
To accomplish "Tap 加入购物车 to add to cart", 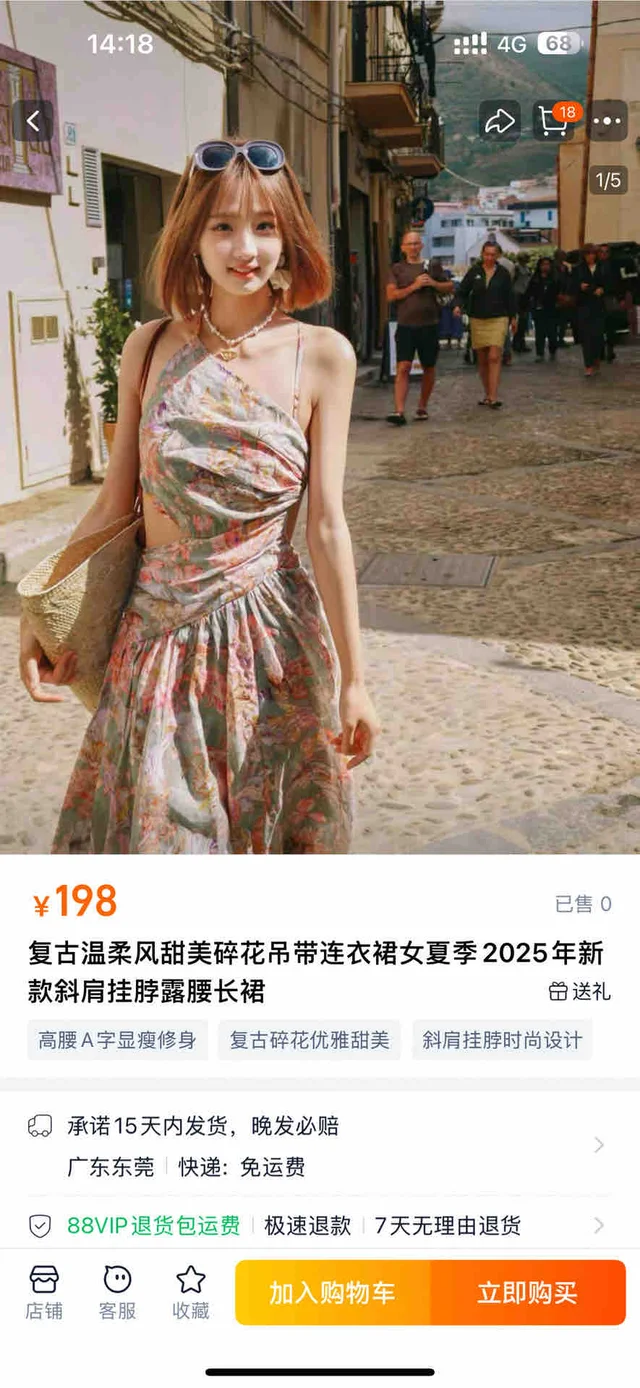I will 333,1292.
